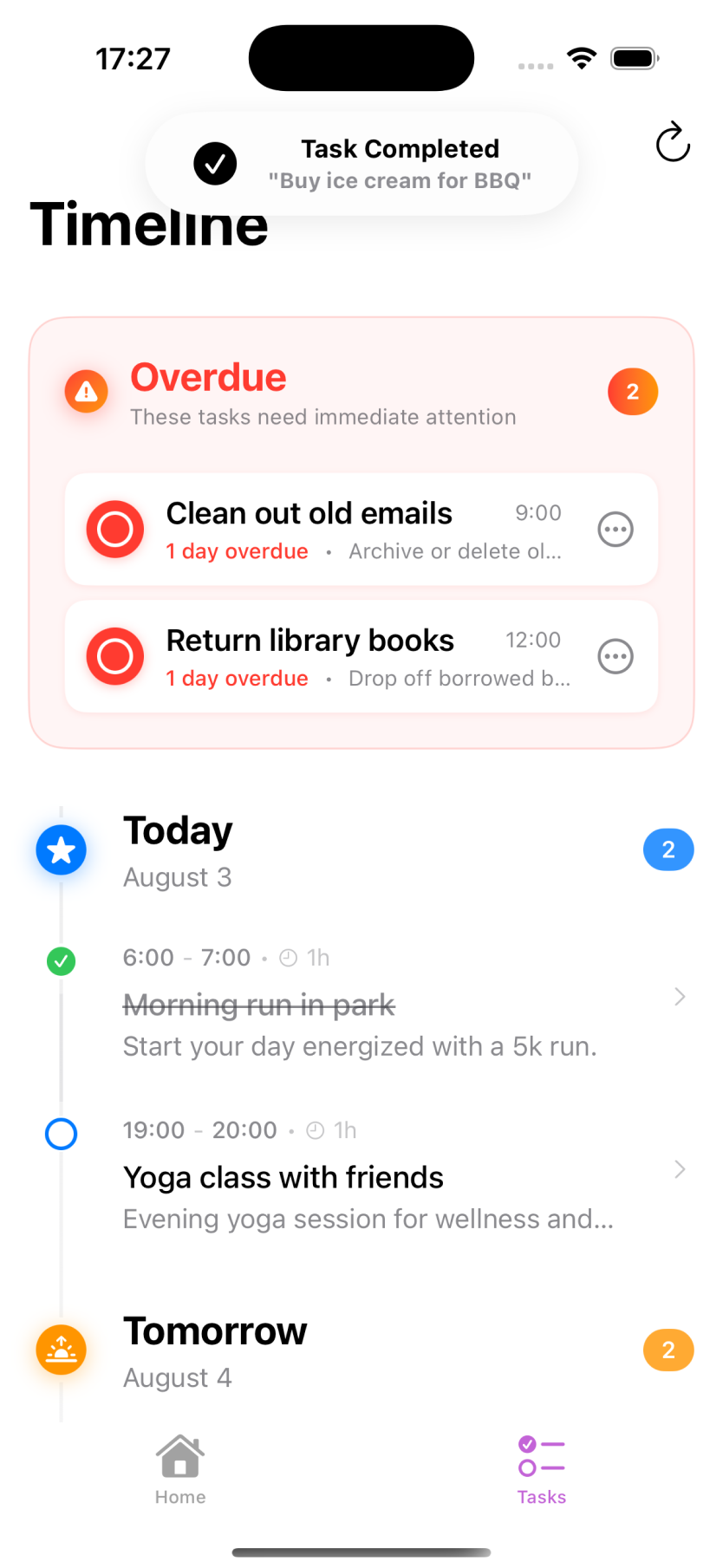Tap the star icon next to Today
The width and height of the screenshot is (723, 1568).
61,849
